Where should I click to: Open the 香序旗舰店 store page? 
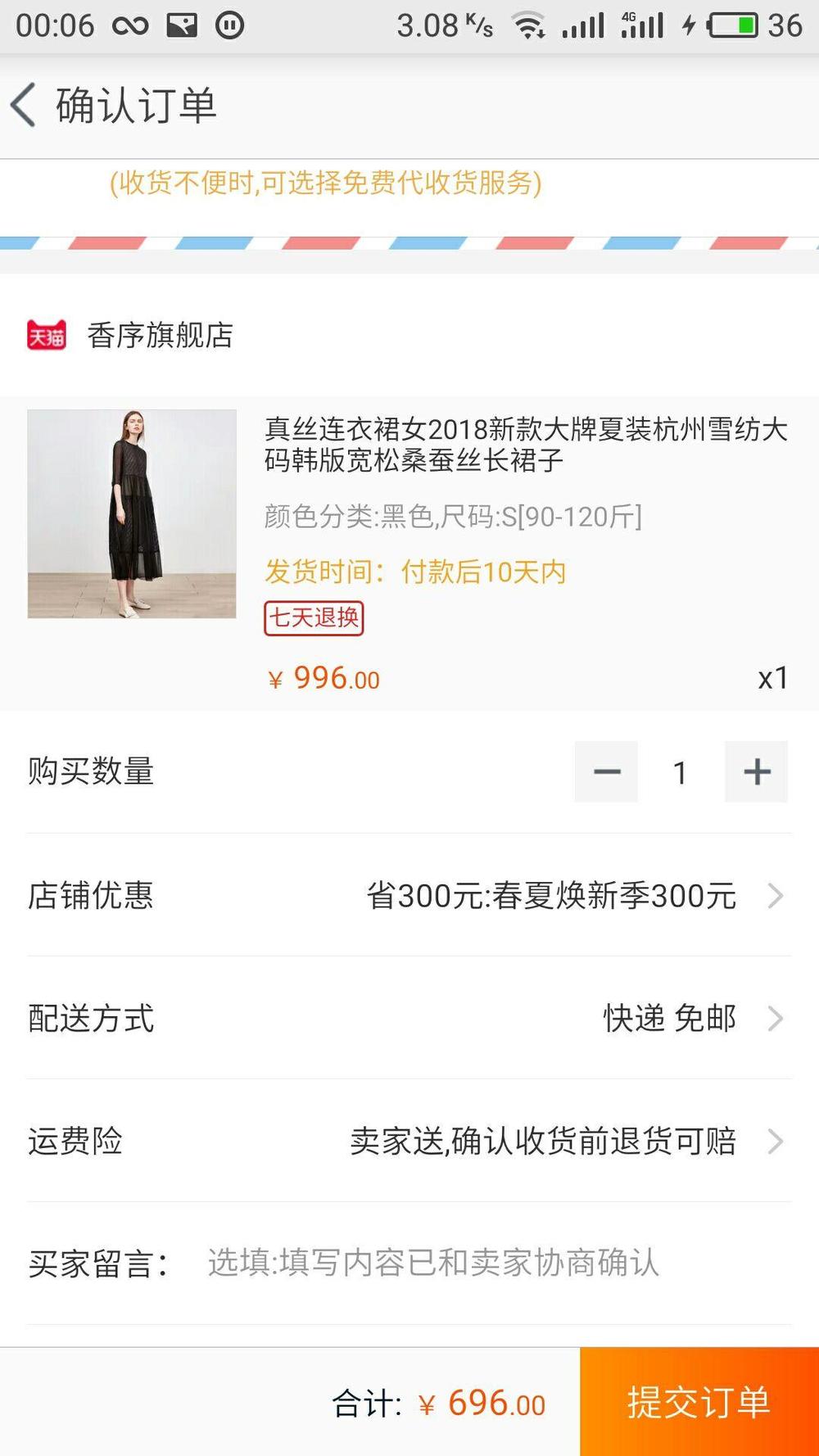pyautogui.click(x=159, y=336)
